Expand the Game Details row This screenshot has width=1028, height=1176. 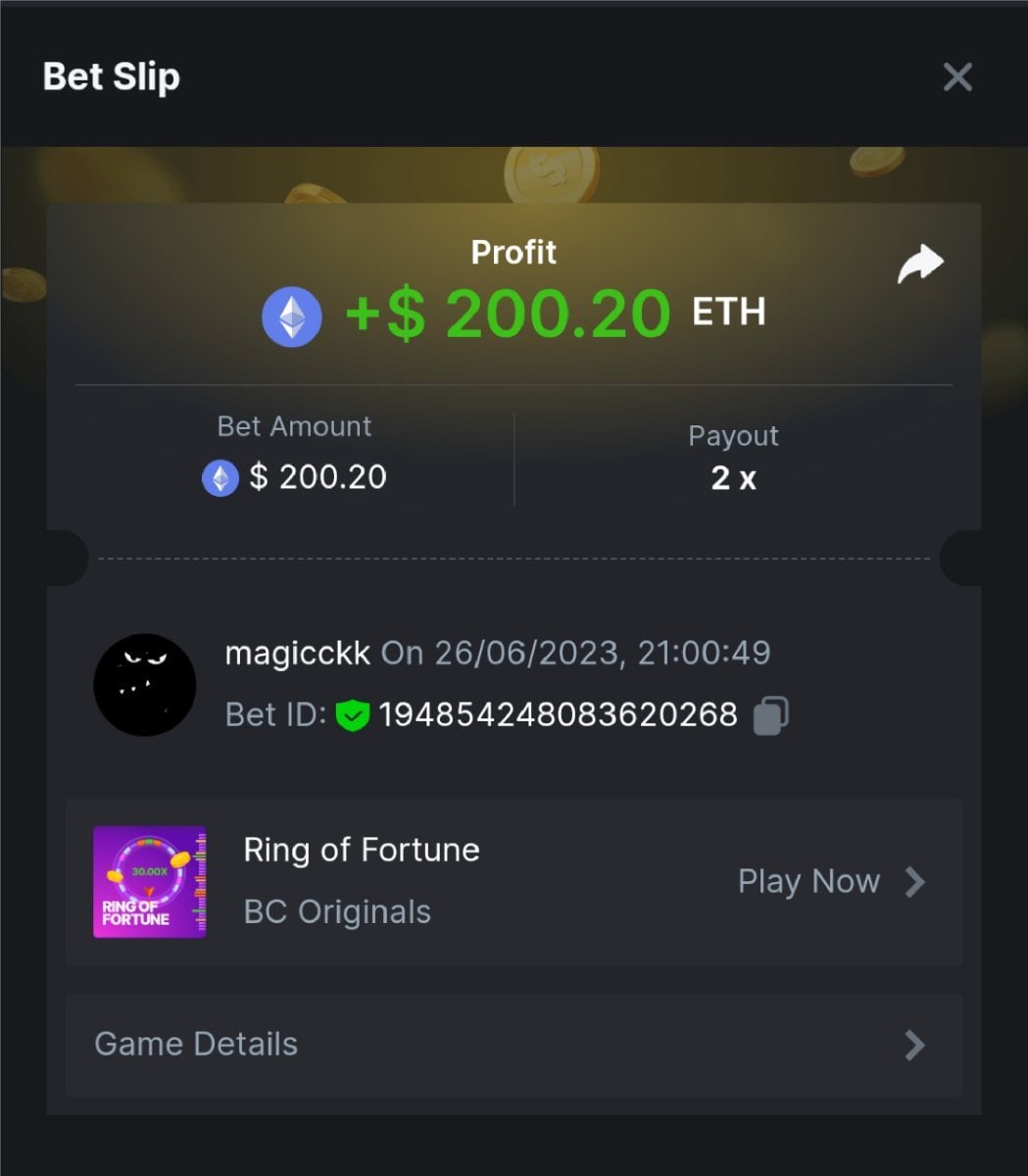[514, 1045]
